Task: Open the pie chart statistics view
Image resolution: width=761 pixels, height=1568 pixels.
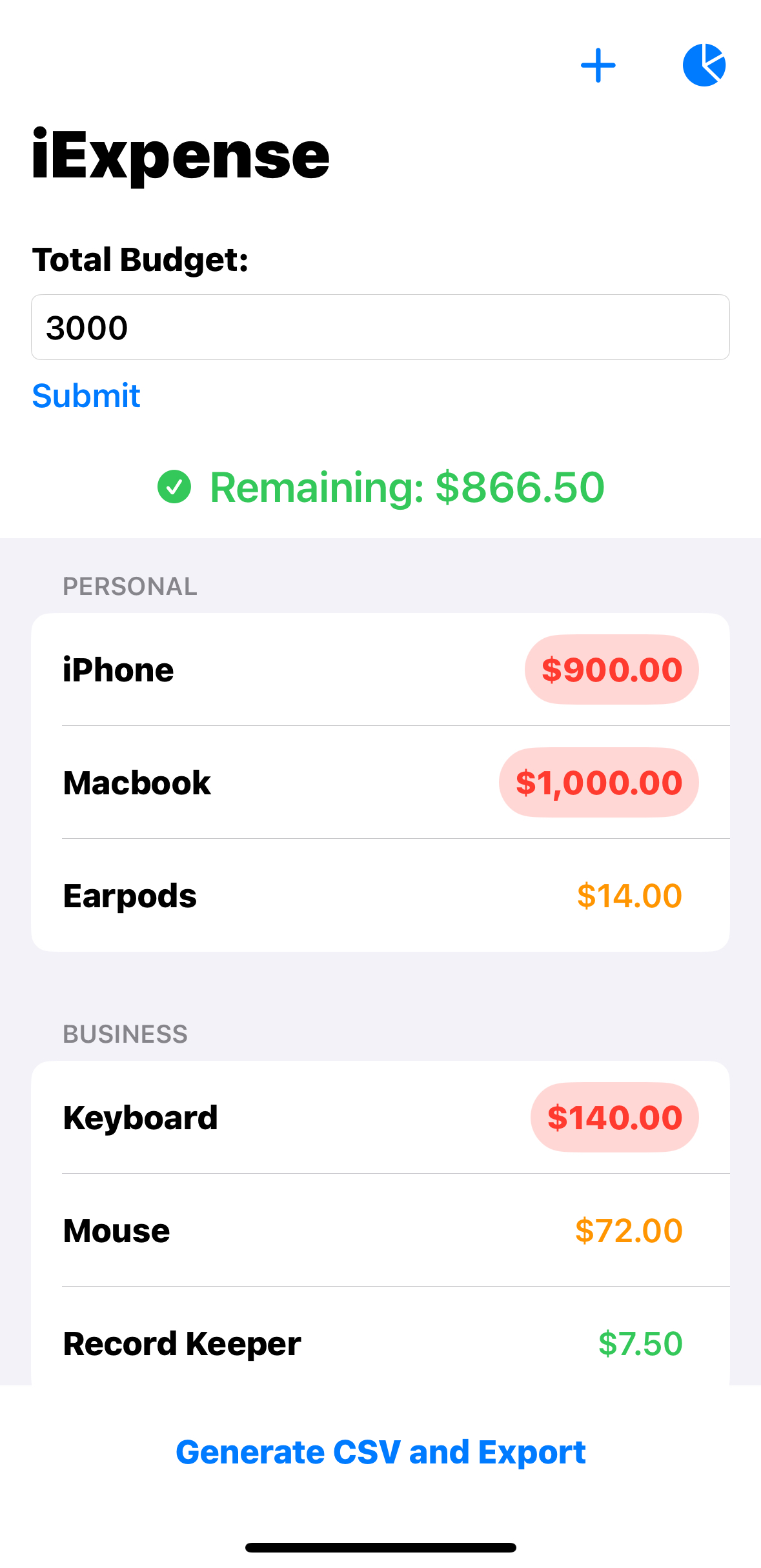Action: 704,65
